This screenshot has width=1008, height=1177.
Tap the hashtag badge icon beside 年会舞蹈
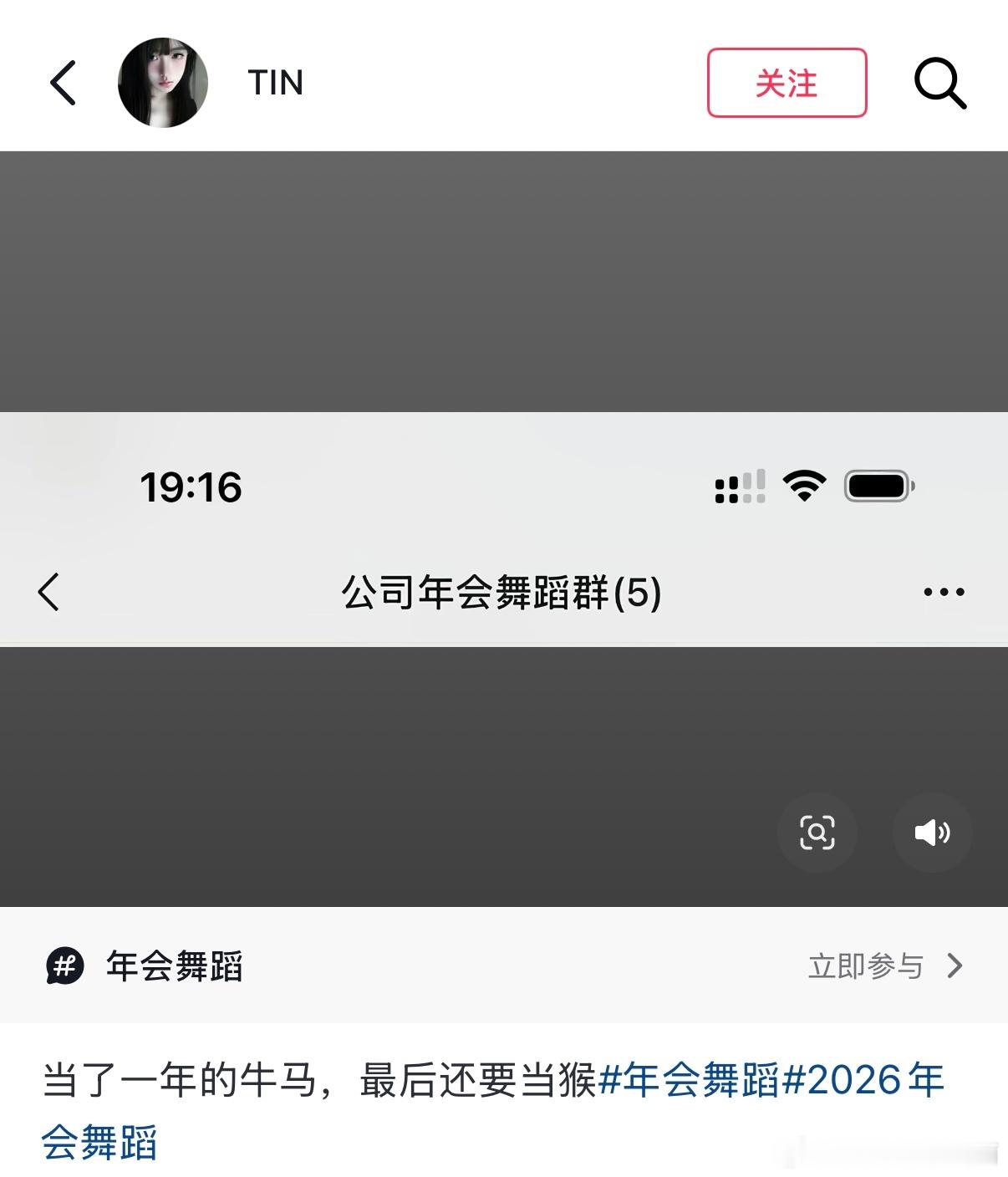click(x=66, y=966)
